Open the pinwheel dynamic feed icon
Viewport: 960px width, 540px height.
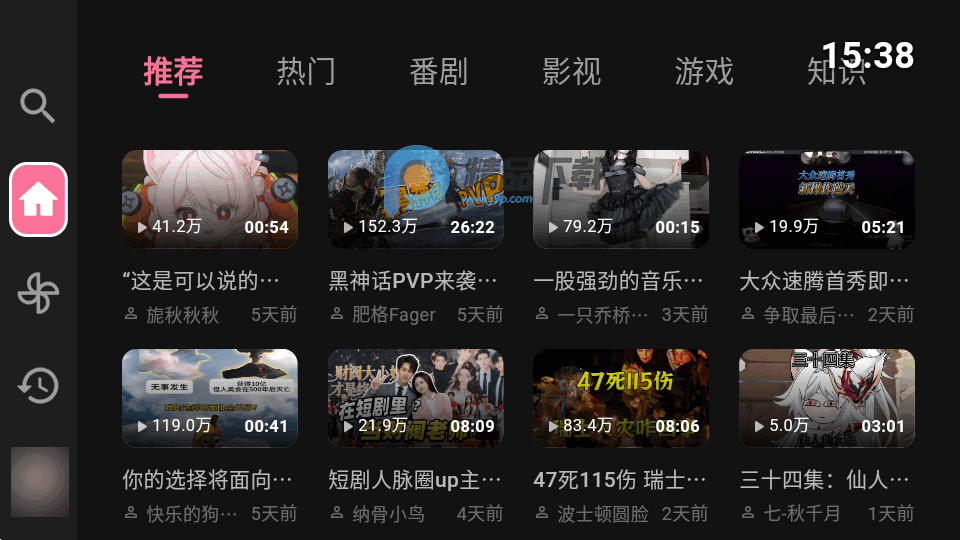(39, 293)
